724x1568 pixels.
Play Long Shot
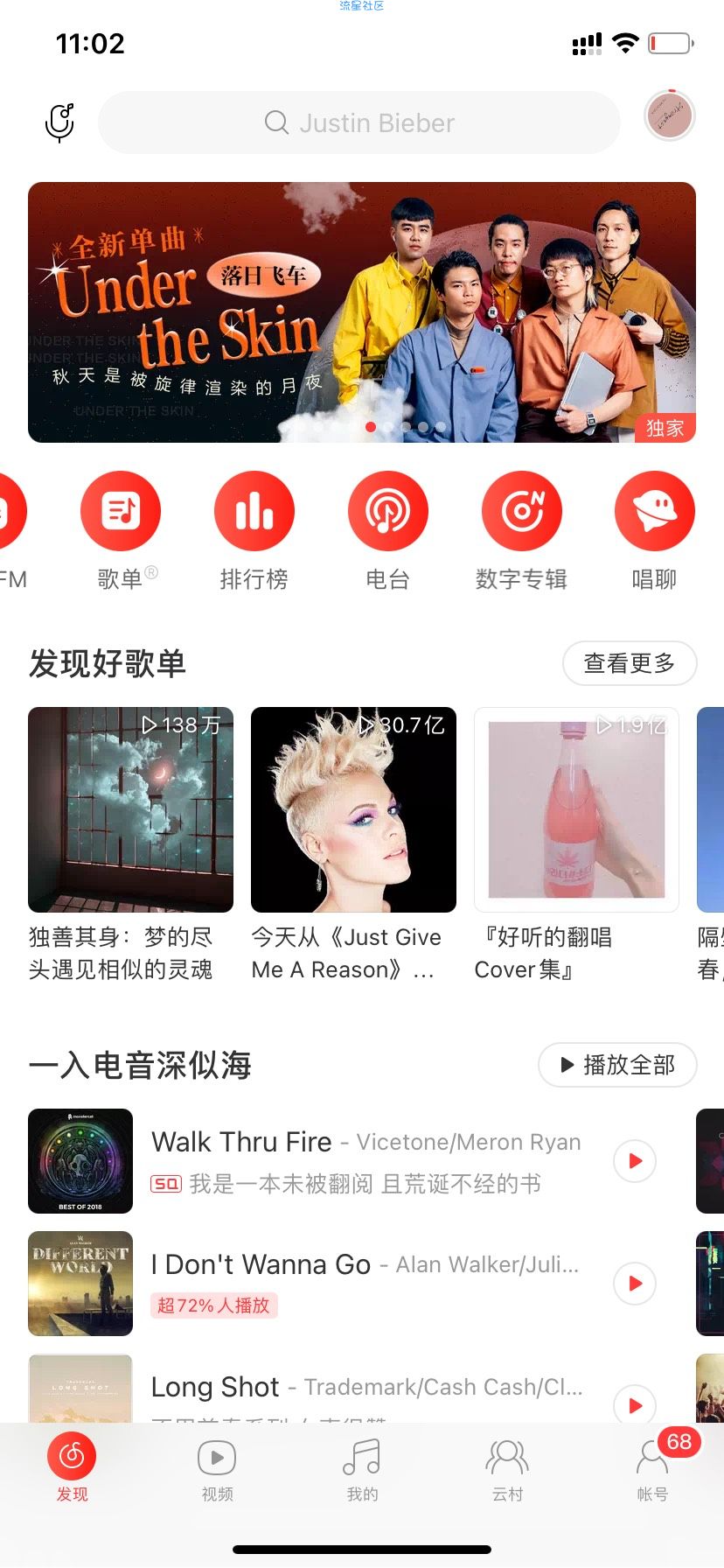point(635,1404)
